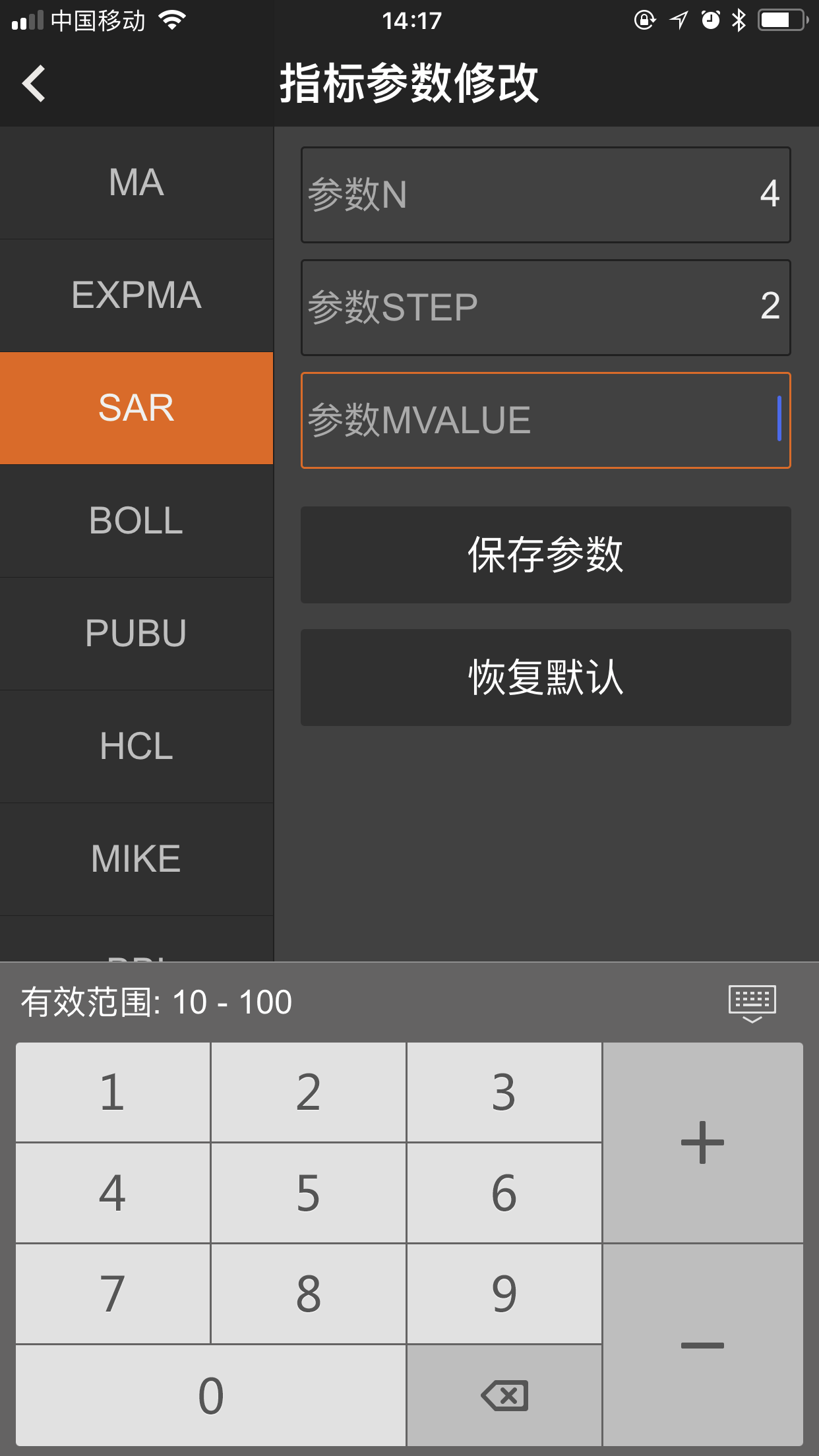Open the BOLL indicator settings
This screenshot has width=819, height=1456.
coord(136,521)
